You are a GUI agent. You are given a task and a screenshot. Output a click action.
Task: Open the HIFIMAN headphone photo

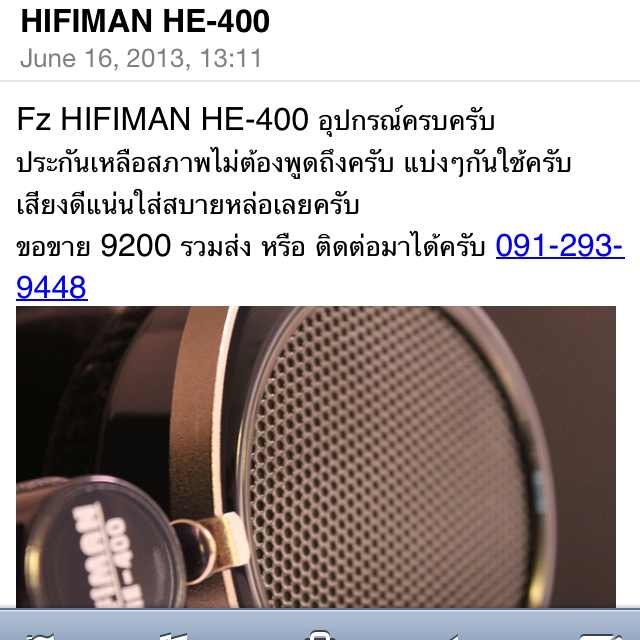[x=316, y=455]
